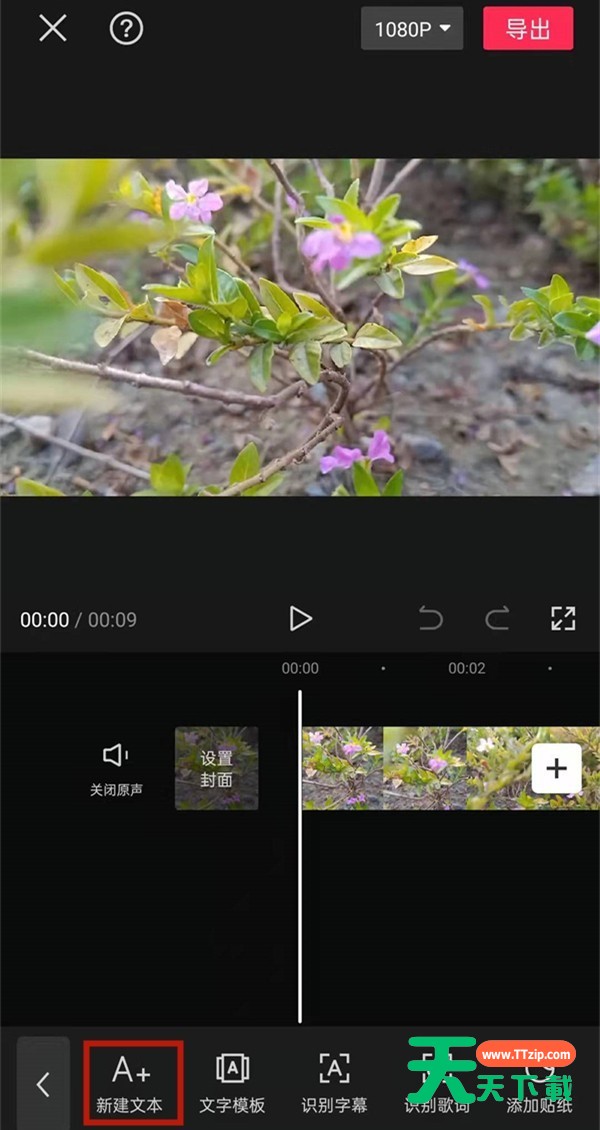Go back with the toolbar left arrow
The width and height of the screenshot is (600, 1130).
coord(43,1084)
